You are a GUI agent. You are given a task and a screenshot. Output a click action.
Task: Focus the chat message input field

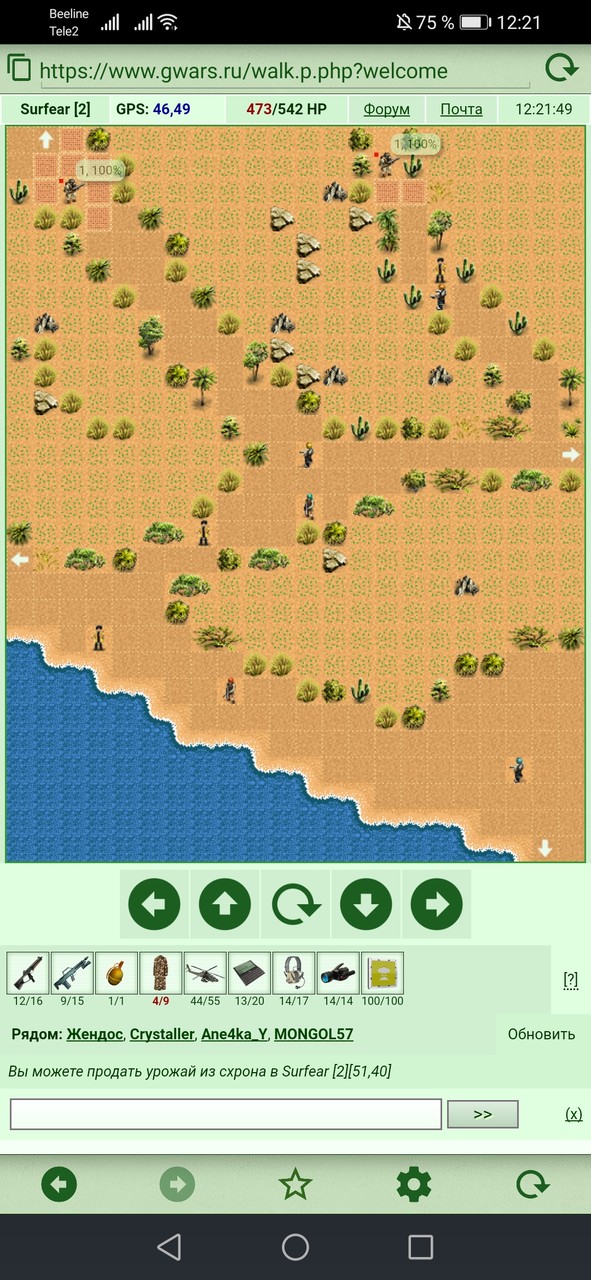(226, 1114)
